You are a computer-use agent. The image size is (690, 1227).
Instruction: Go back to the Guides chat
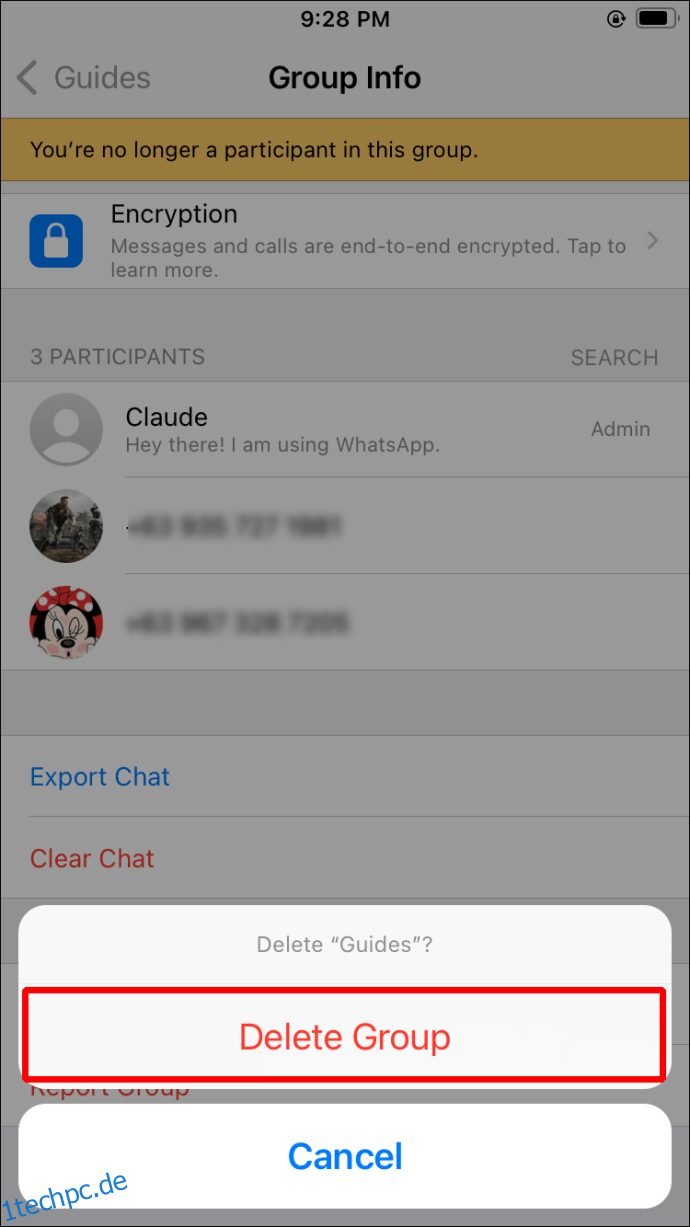click(84, 78)
